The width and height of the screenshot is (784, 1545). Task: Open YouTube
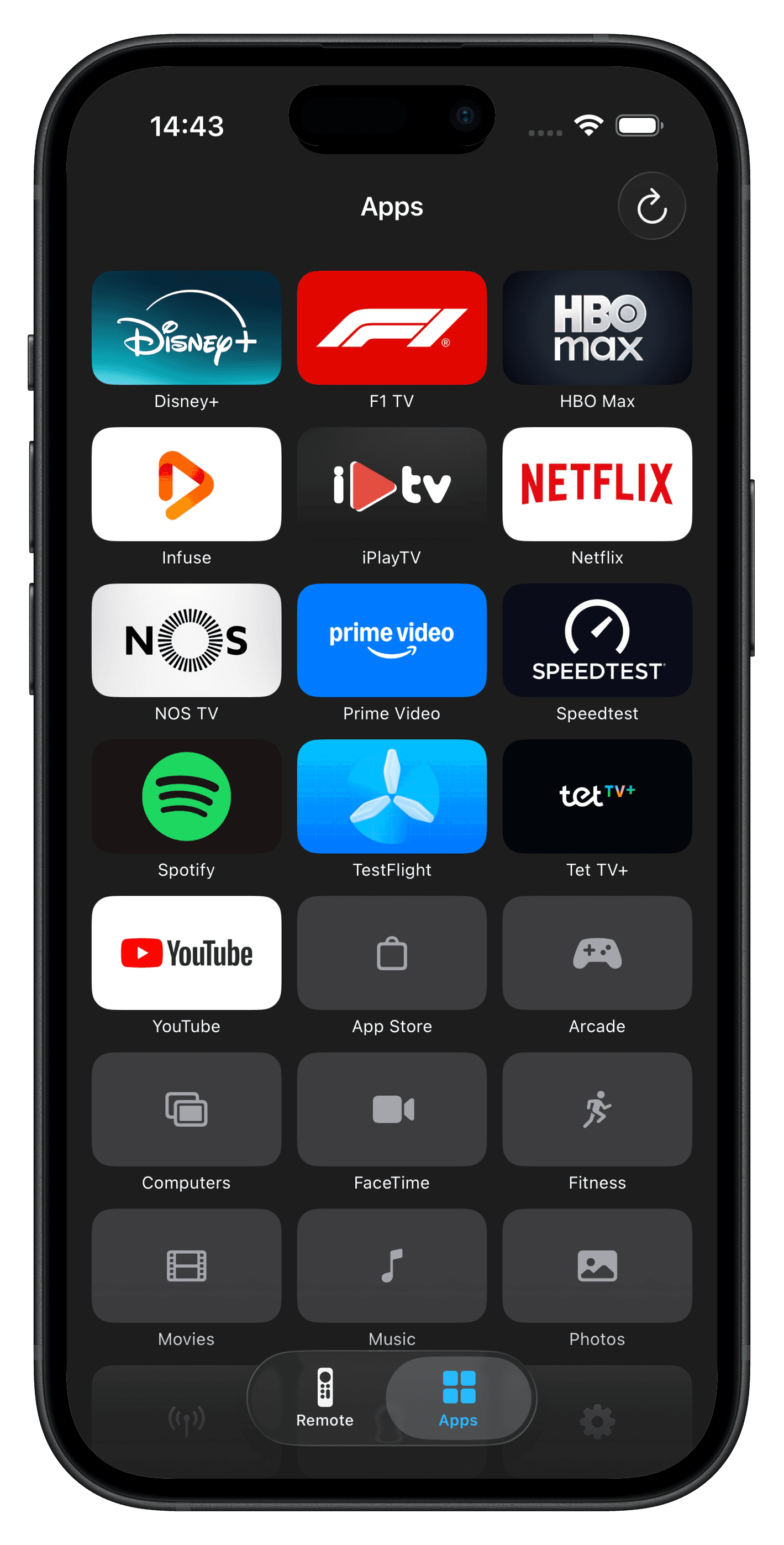(x=187, y=953)
